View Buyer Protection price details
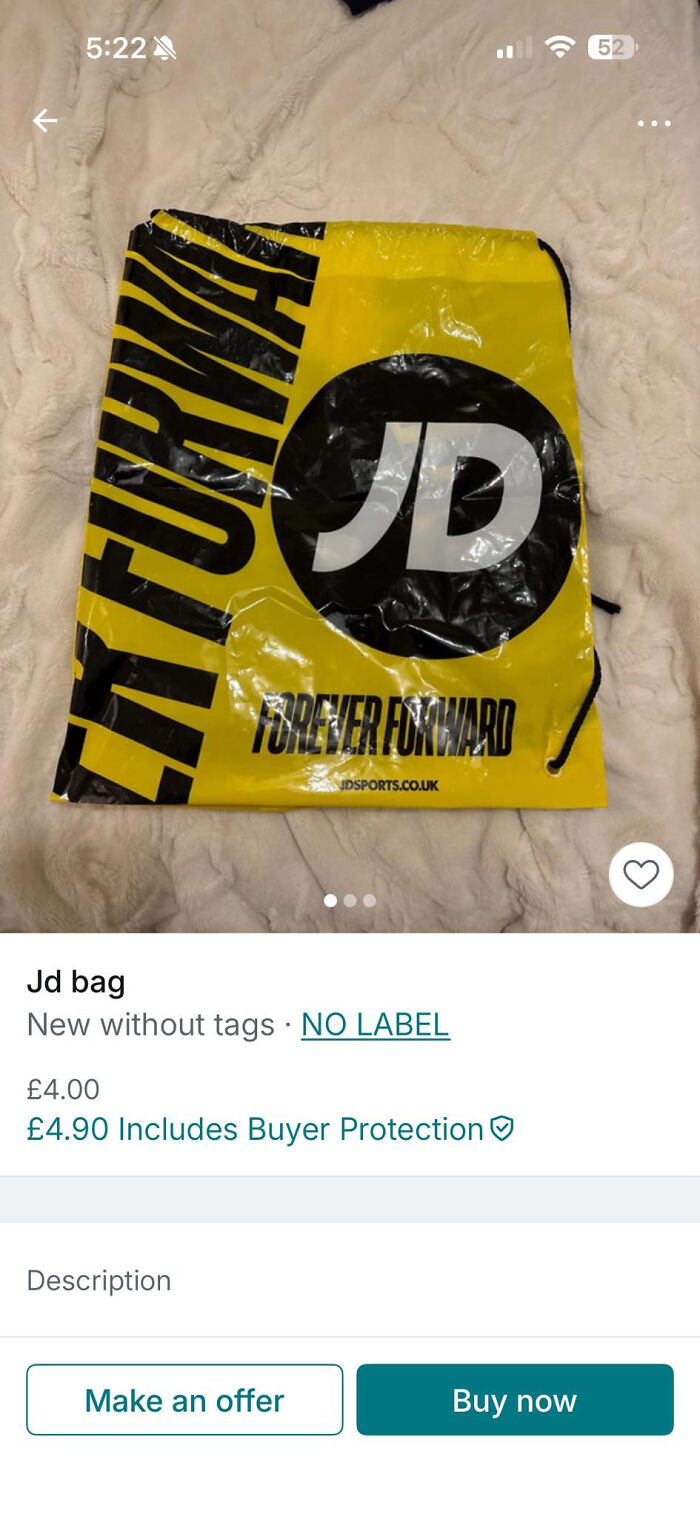The width and height of the screenshot is (700, 1517). point(270,1129)
